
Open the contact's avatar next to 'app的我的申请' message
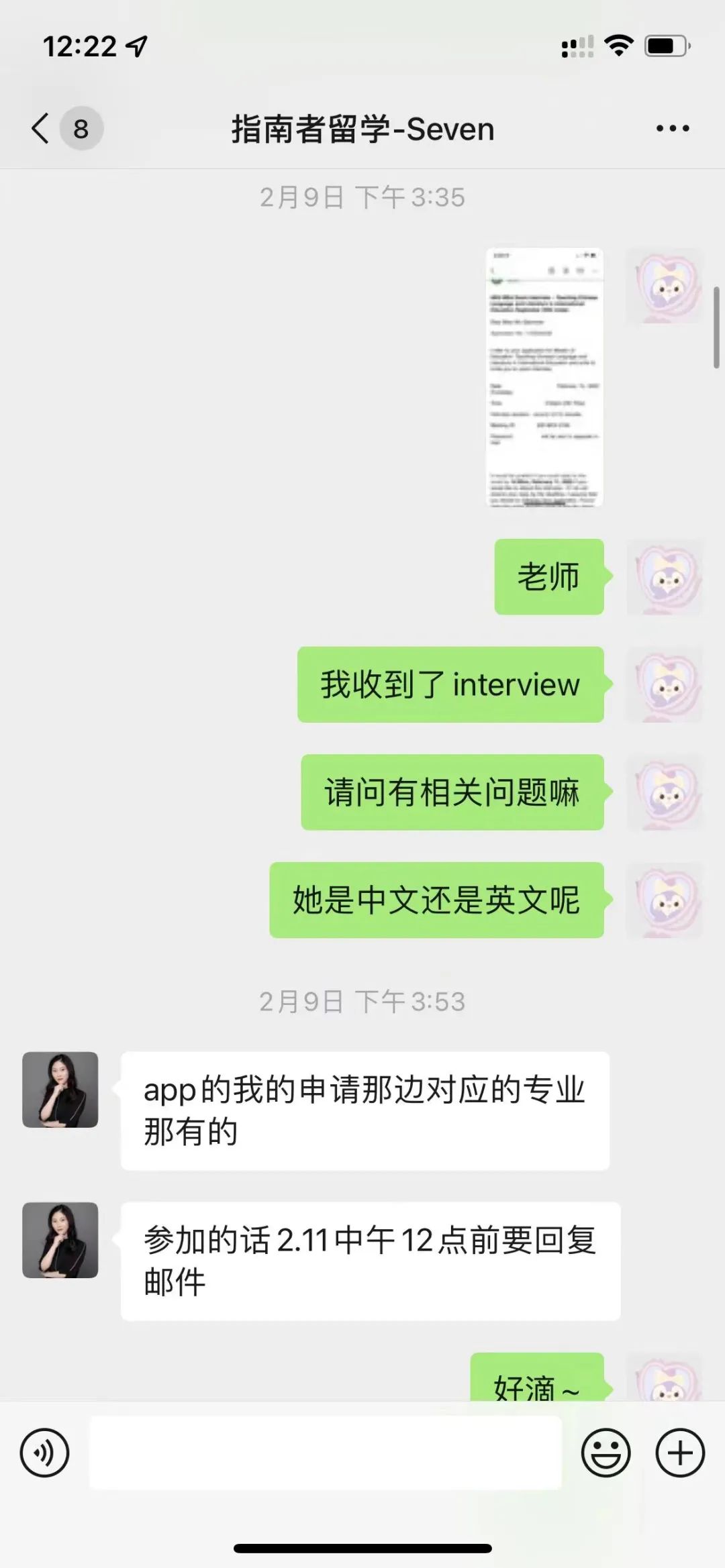point(60,1090)
